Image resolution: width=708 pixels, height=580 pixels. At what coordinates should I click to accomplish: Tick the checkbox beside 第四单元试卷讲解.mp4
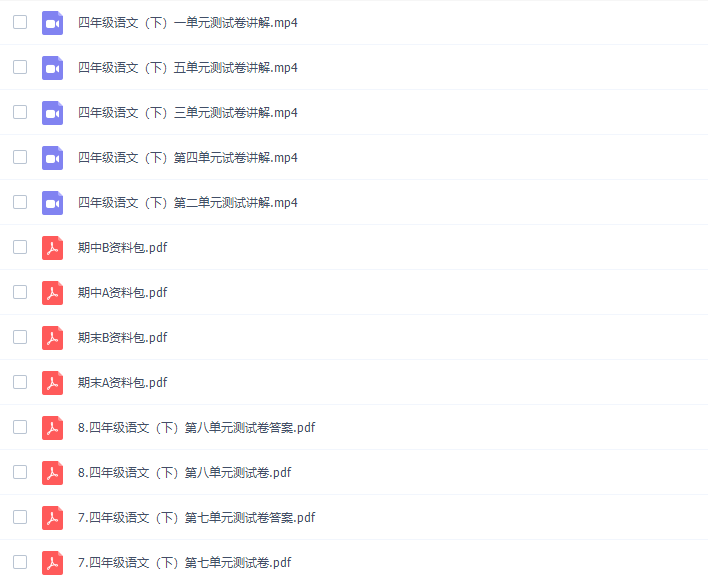pos(20,157)
